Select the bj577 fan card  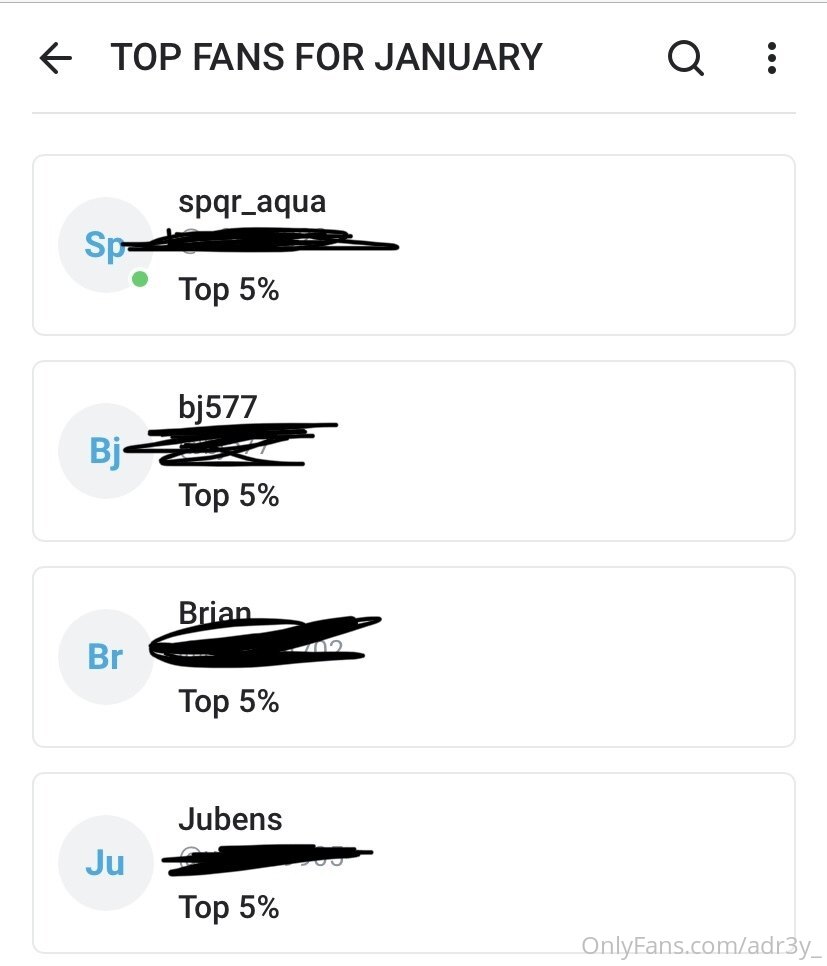pos(413,451)
